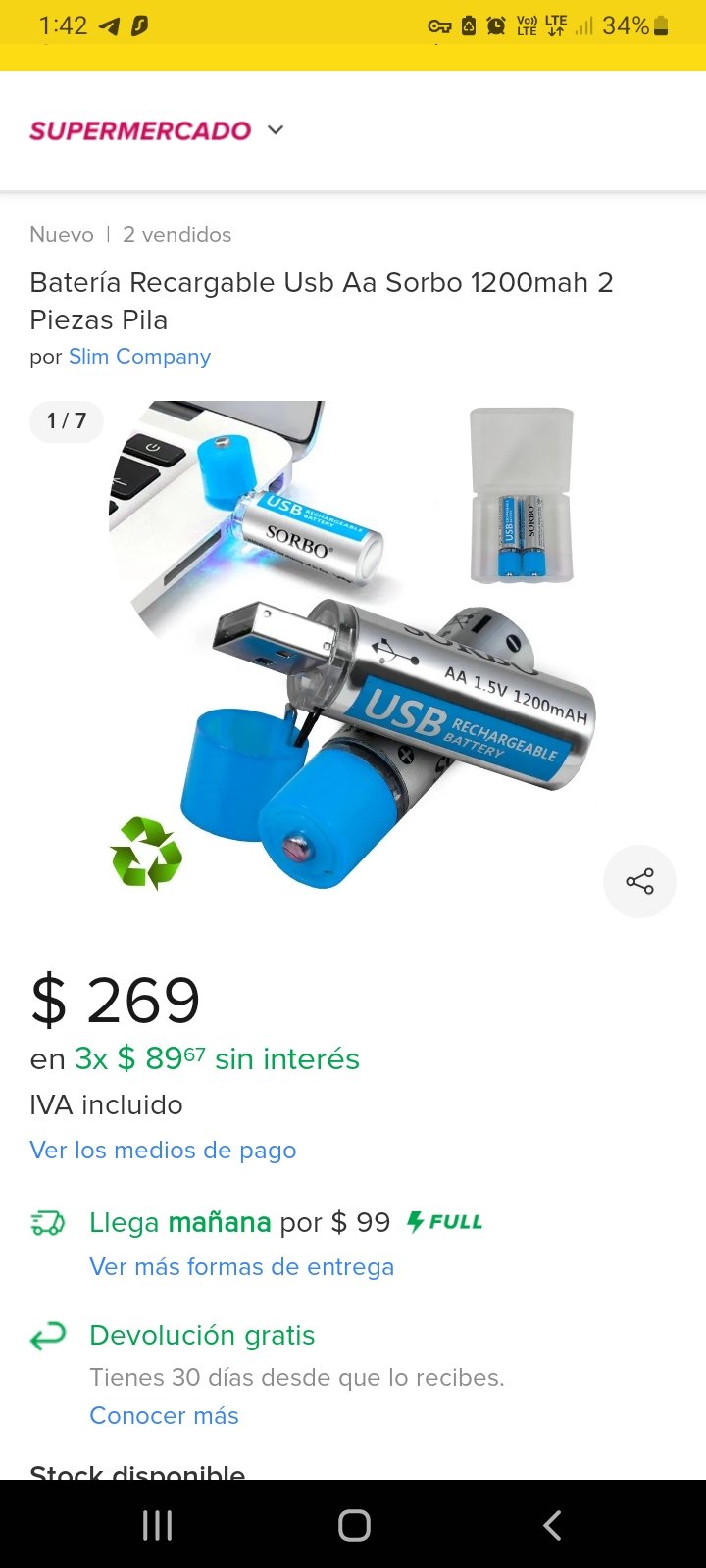Open Ver los medios de pago
Image resolution: width=706 pixels, height=1568 pixels.
163,1151
